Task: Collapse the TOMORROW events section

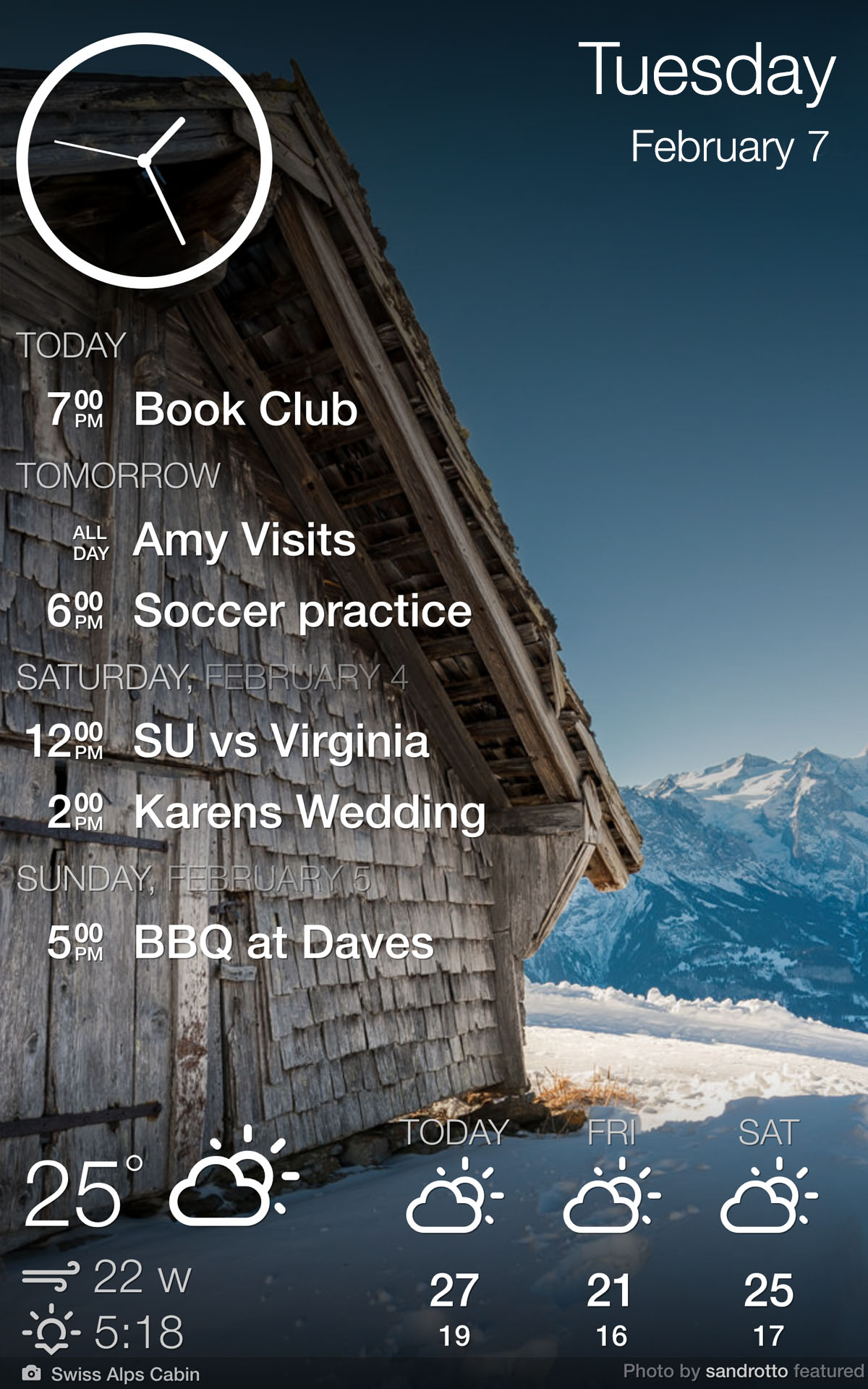Action: (x=119, y=475)
